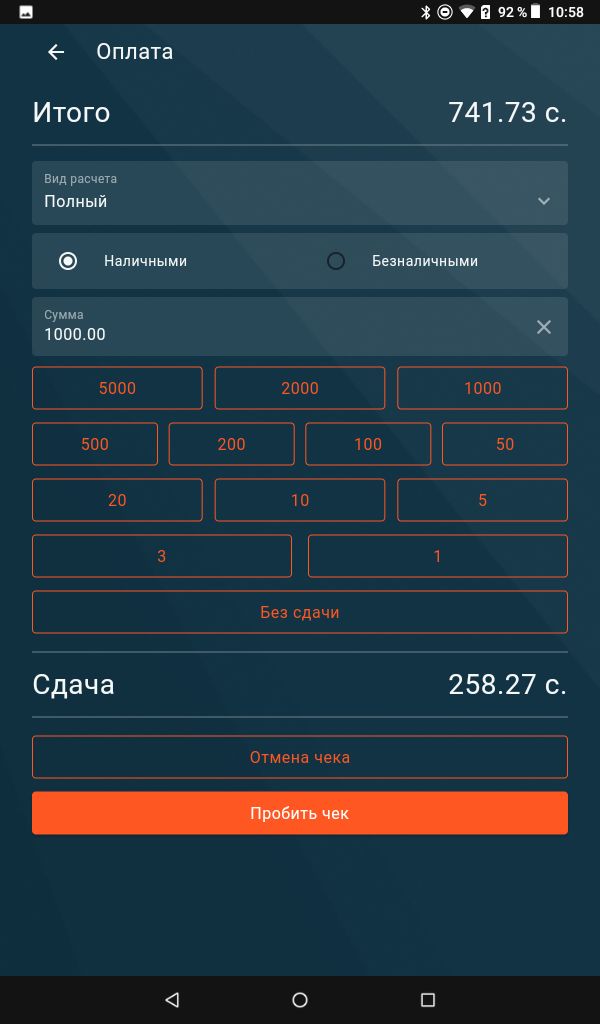Select the 100 denomination

click(368, 444)
